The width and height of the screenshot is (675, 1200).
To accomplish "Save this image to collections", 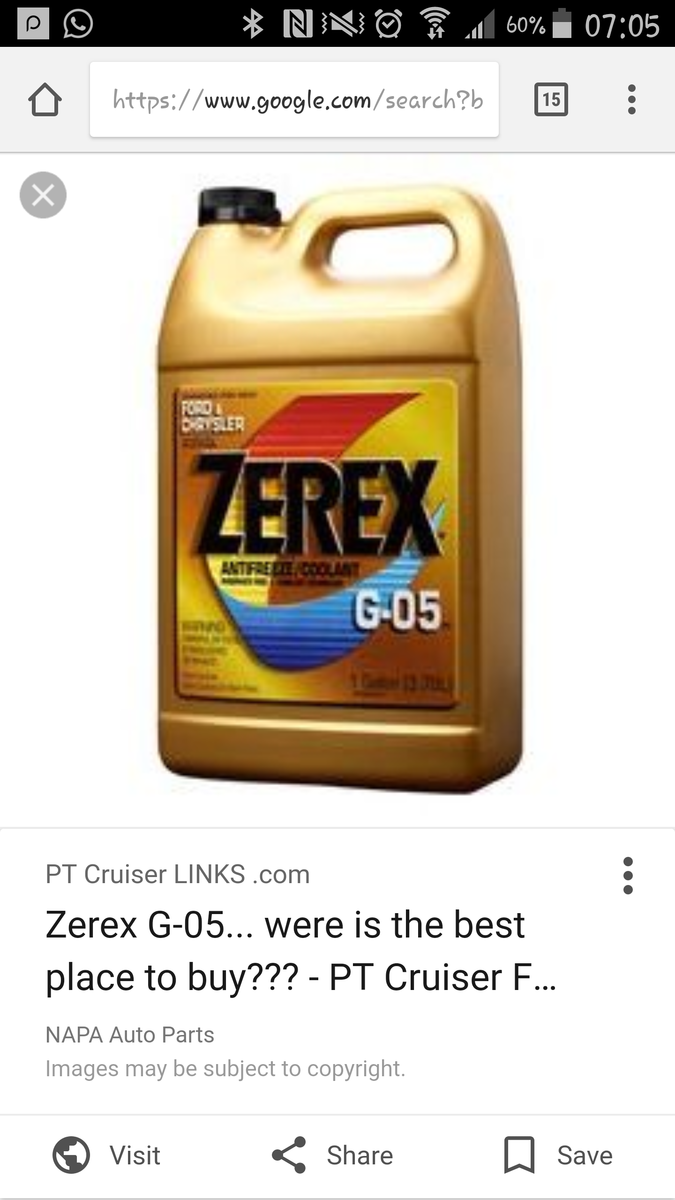I will [x=558, y=1155].
